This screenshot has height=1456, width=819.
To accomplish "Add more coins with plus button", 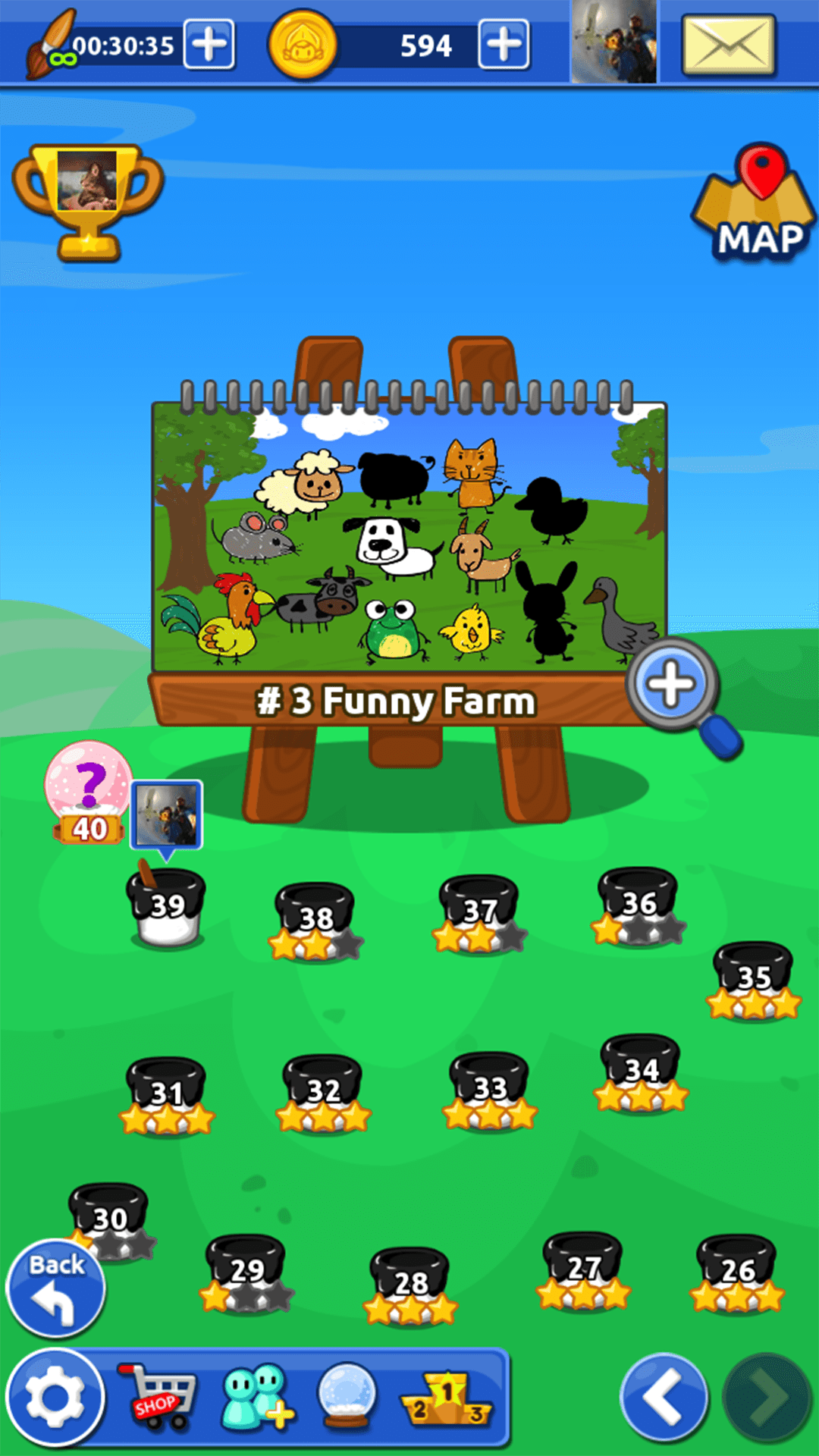I will (x=504, y=45).
